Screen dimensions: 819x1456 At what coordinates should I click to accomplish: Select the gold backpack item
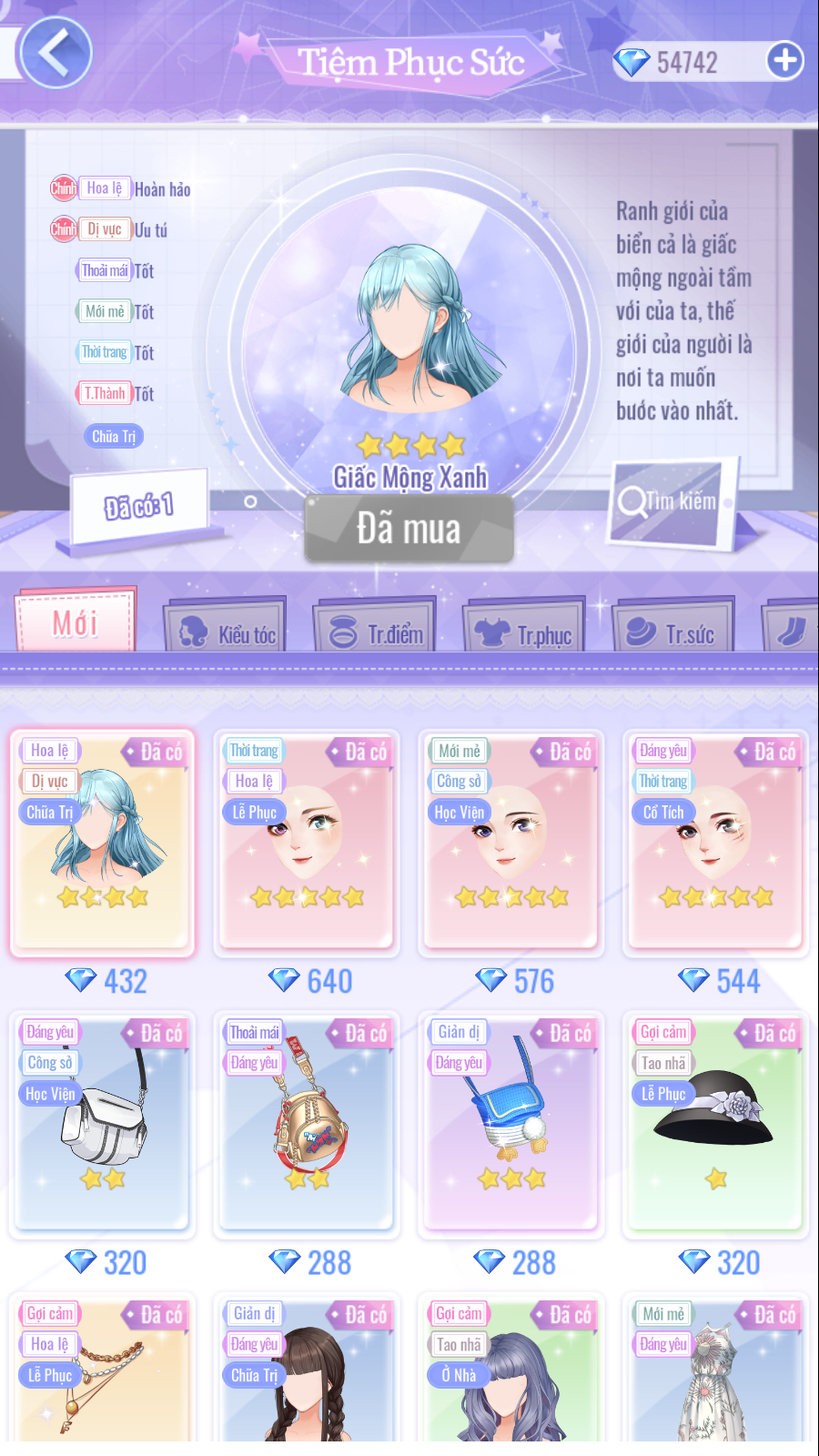tap(307, 1124)
